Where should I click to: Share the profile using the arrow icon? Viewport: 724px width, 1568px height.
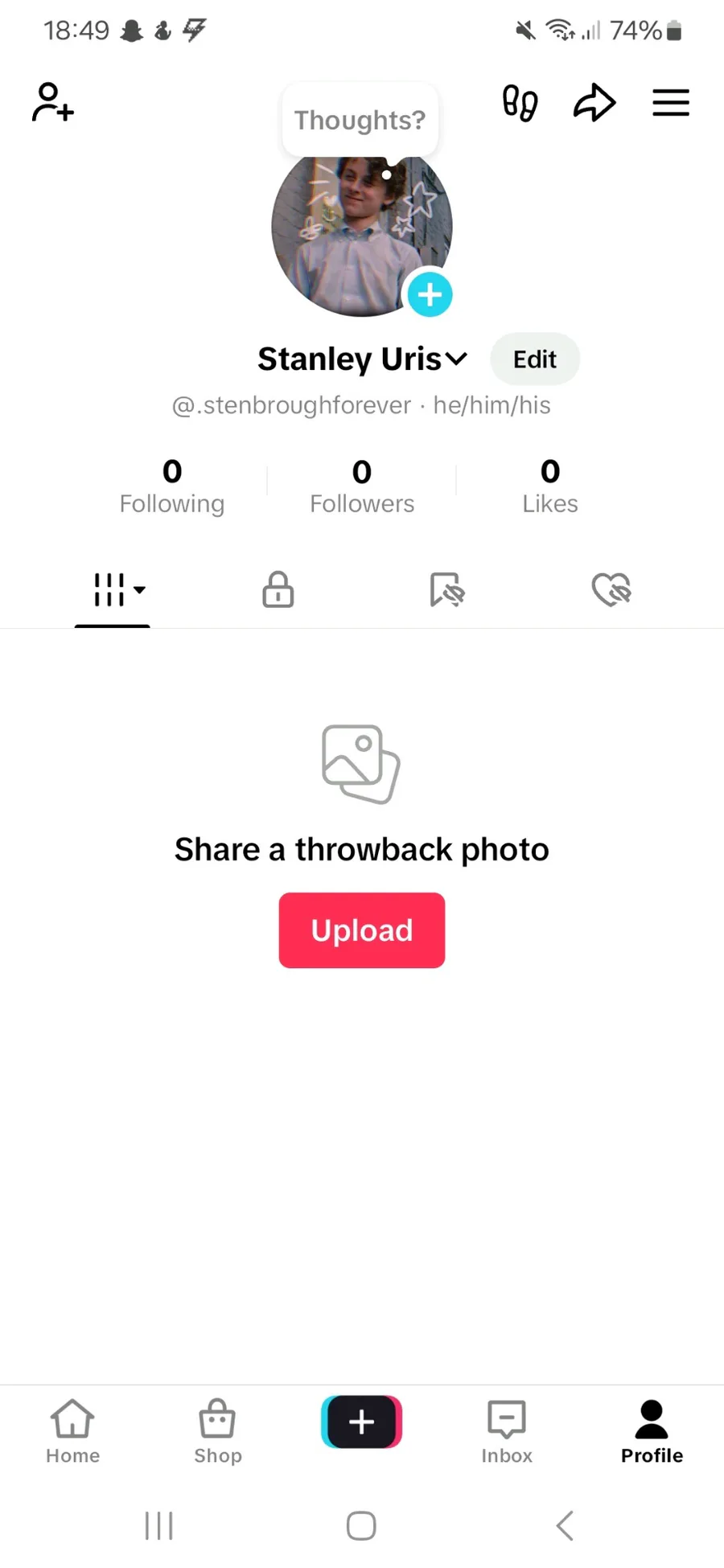click(x=594, y=103)
